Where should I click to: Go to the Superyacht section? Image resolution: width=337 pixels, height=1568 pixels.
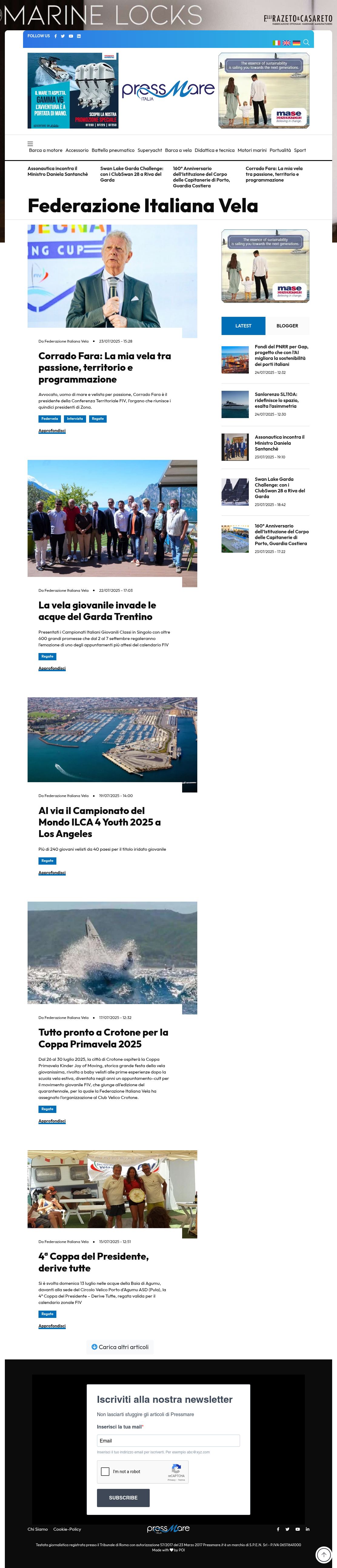coord(150,150)
